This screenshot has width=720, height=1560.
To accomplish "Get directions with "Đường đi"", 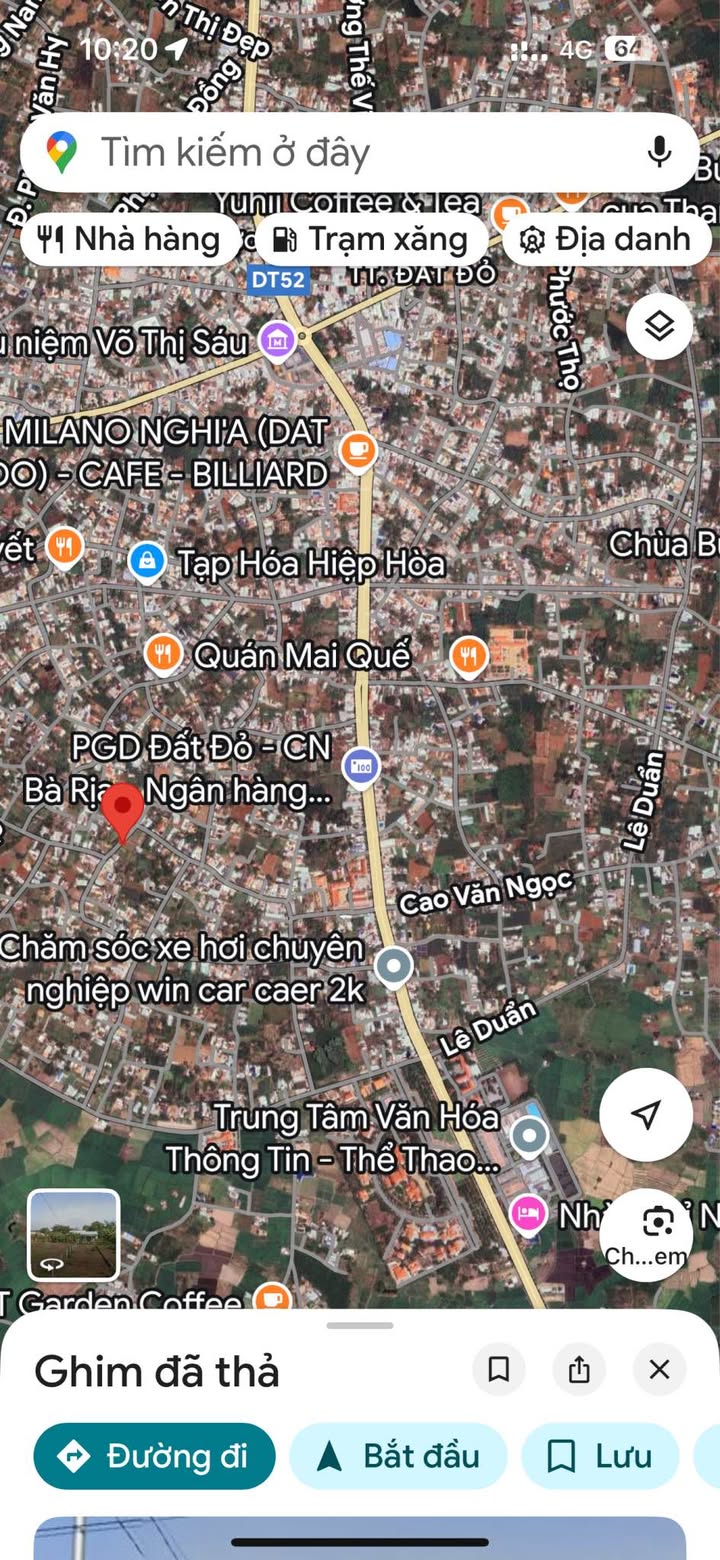I will tap(154, 1456).
